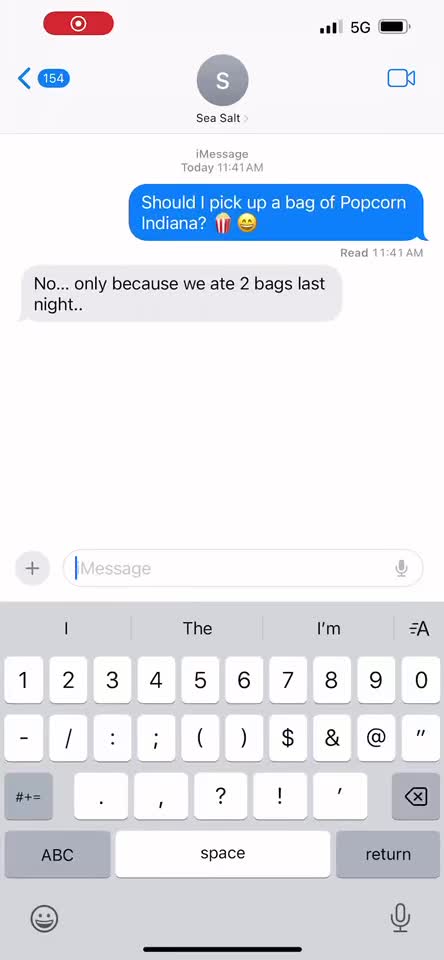
Task: Type a question mark
Action: click(220, 796)
